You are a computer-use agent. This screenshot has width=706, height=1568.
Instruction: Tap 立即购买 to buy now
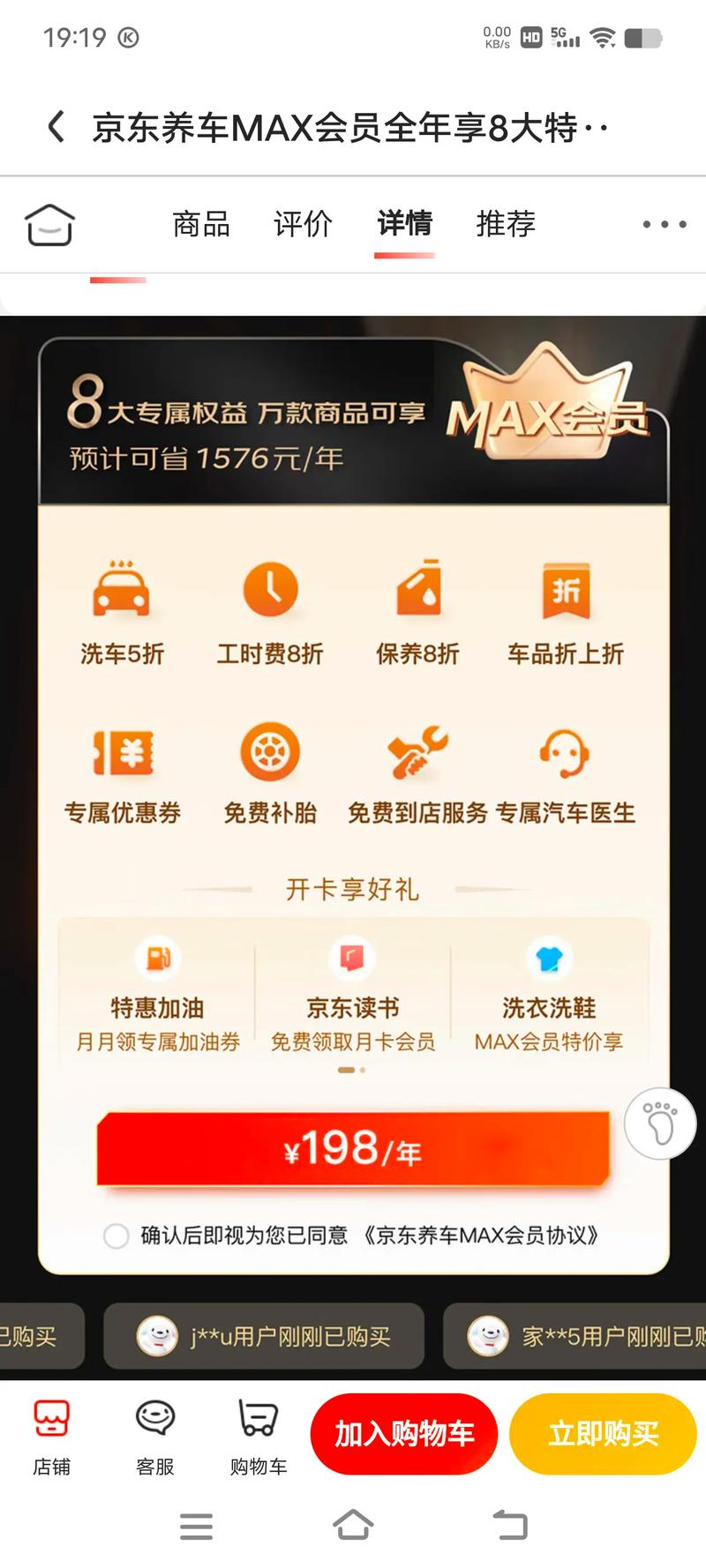(603, 1434)
